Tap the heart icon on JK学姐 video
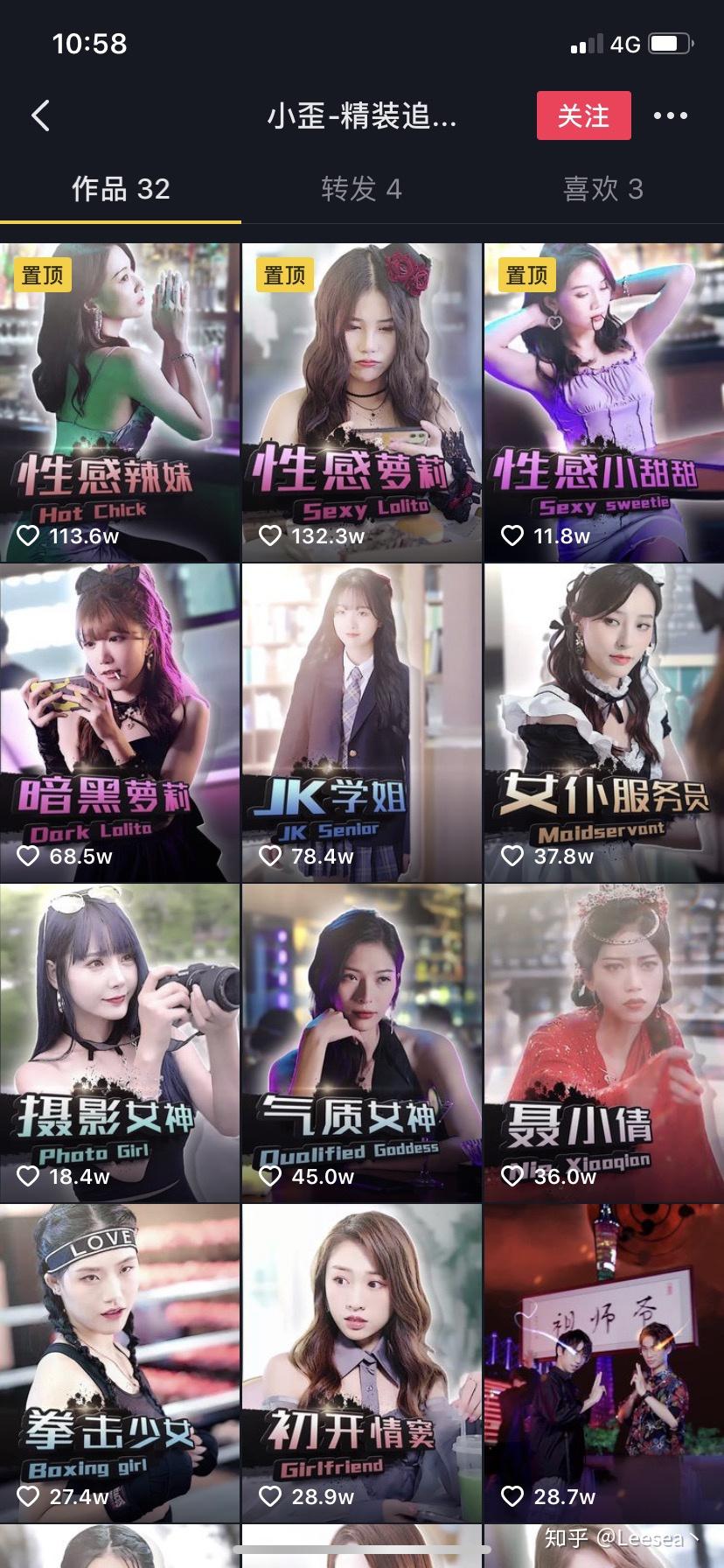 point(271,856)
